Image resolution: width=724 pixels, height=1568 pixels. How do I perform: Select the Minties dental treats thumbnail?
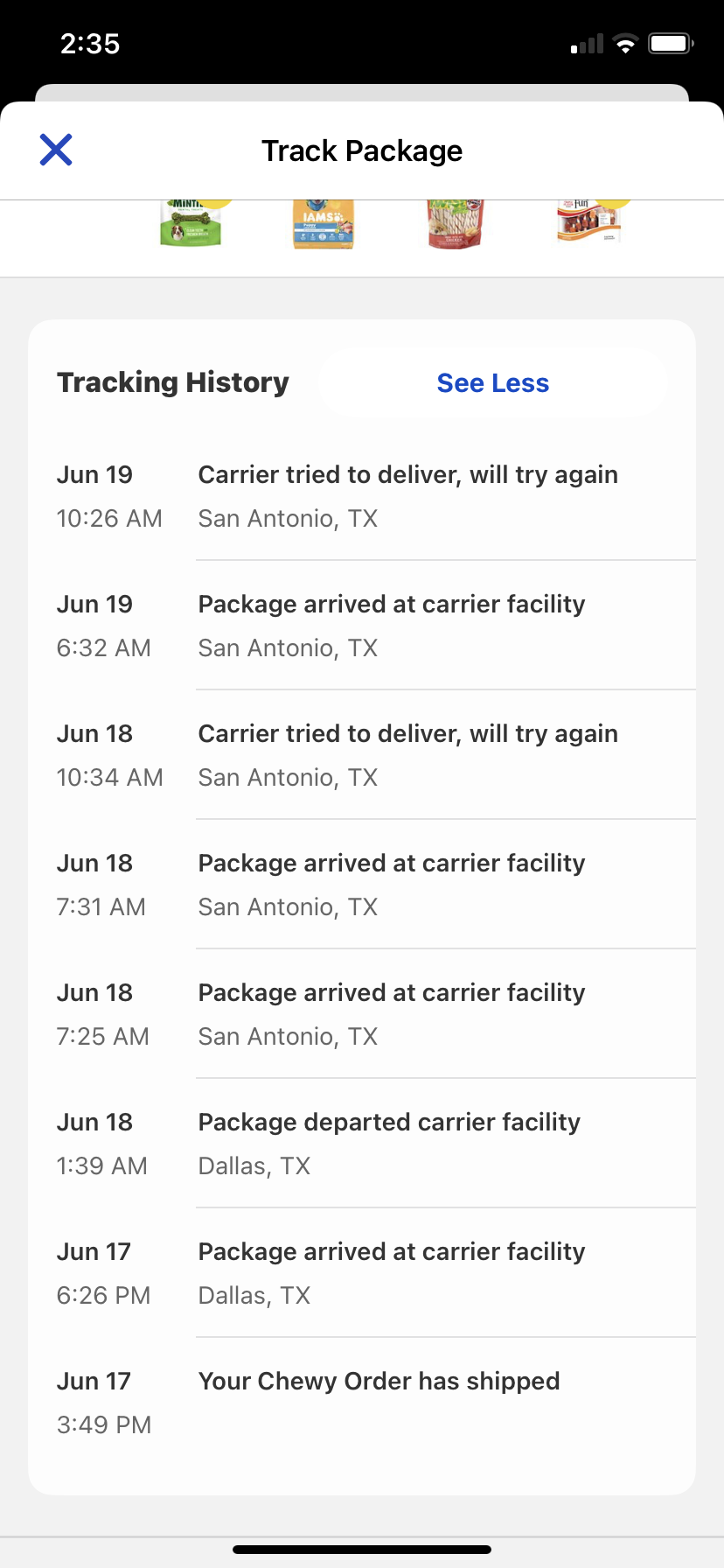coord(191,223)
